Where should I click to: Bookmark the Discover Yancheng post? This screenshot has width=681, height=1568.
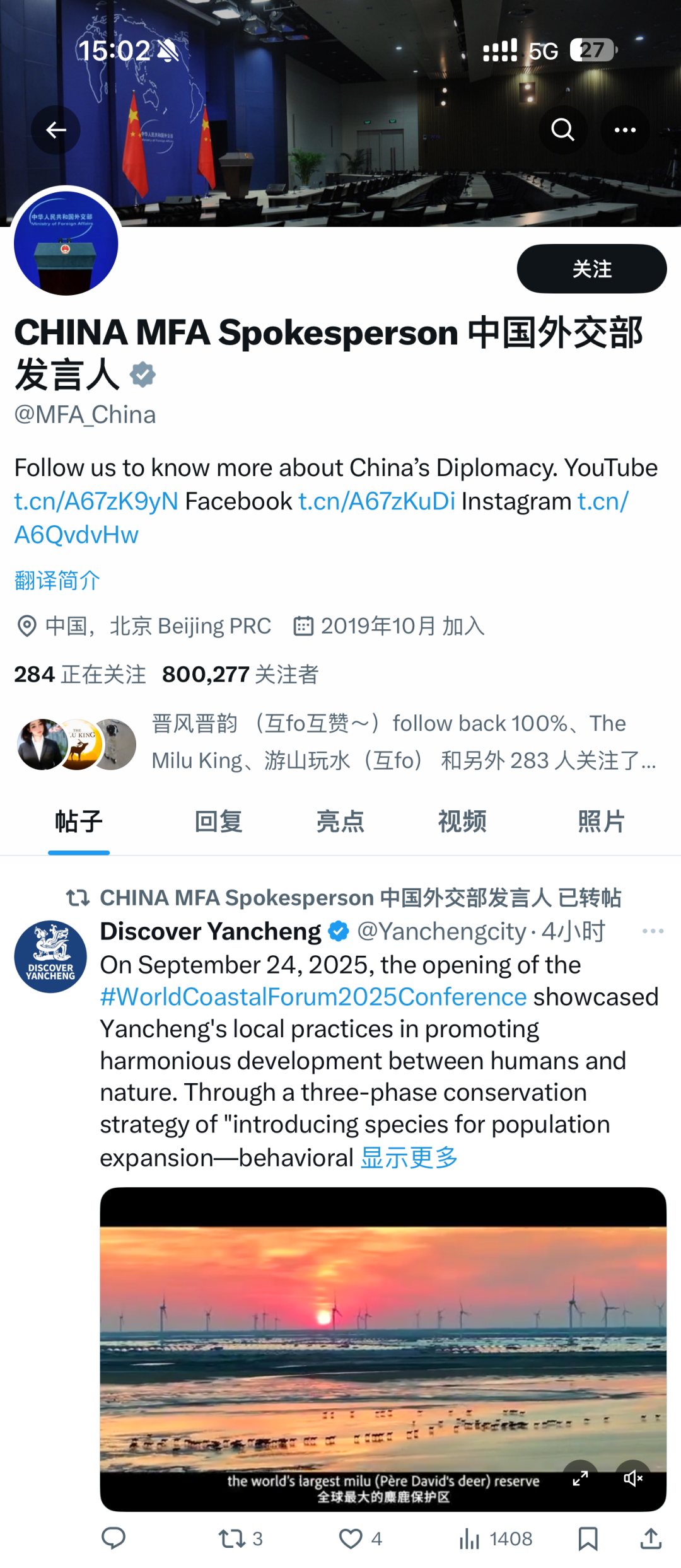coord(588,1539)
